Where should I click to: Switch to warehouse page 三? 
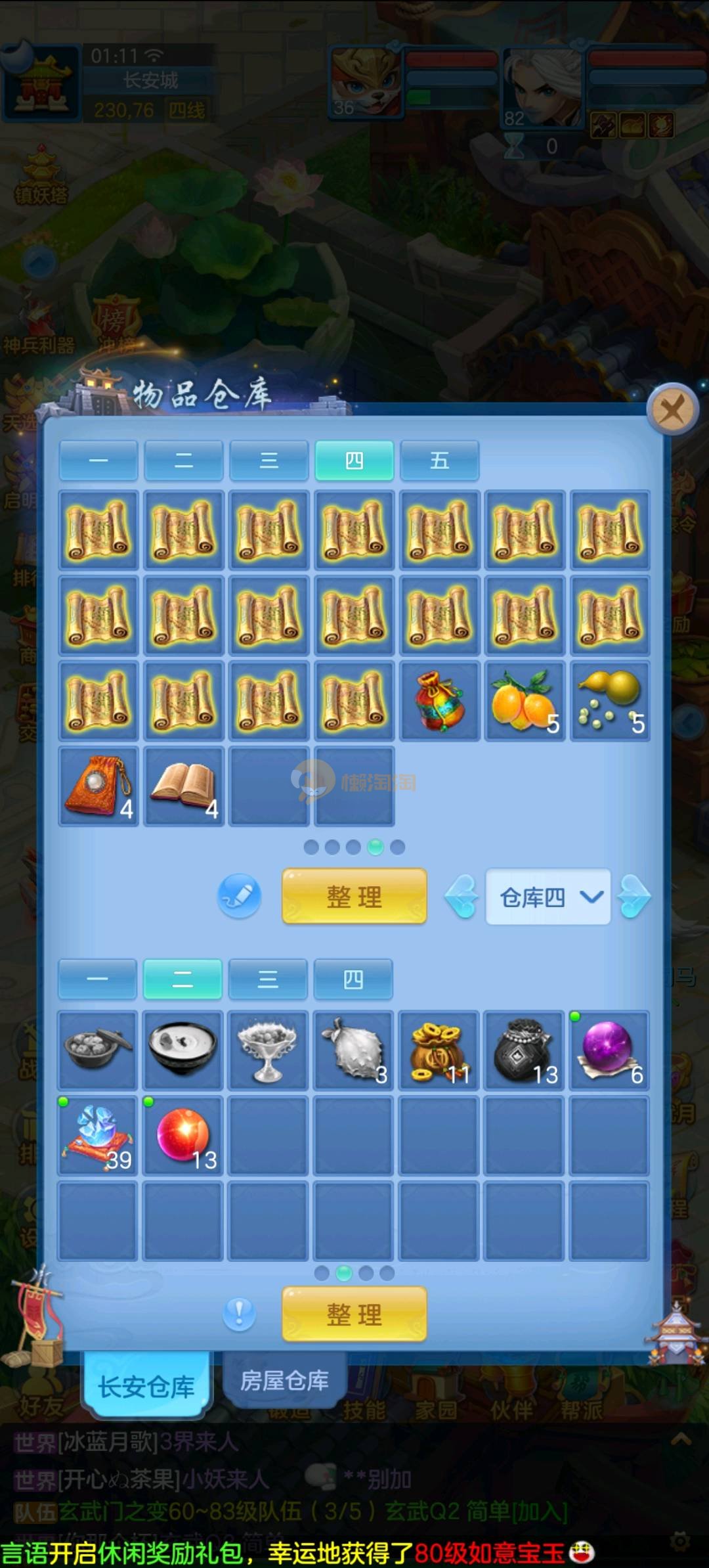pos(269,460)
